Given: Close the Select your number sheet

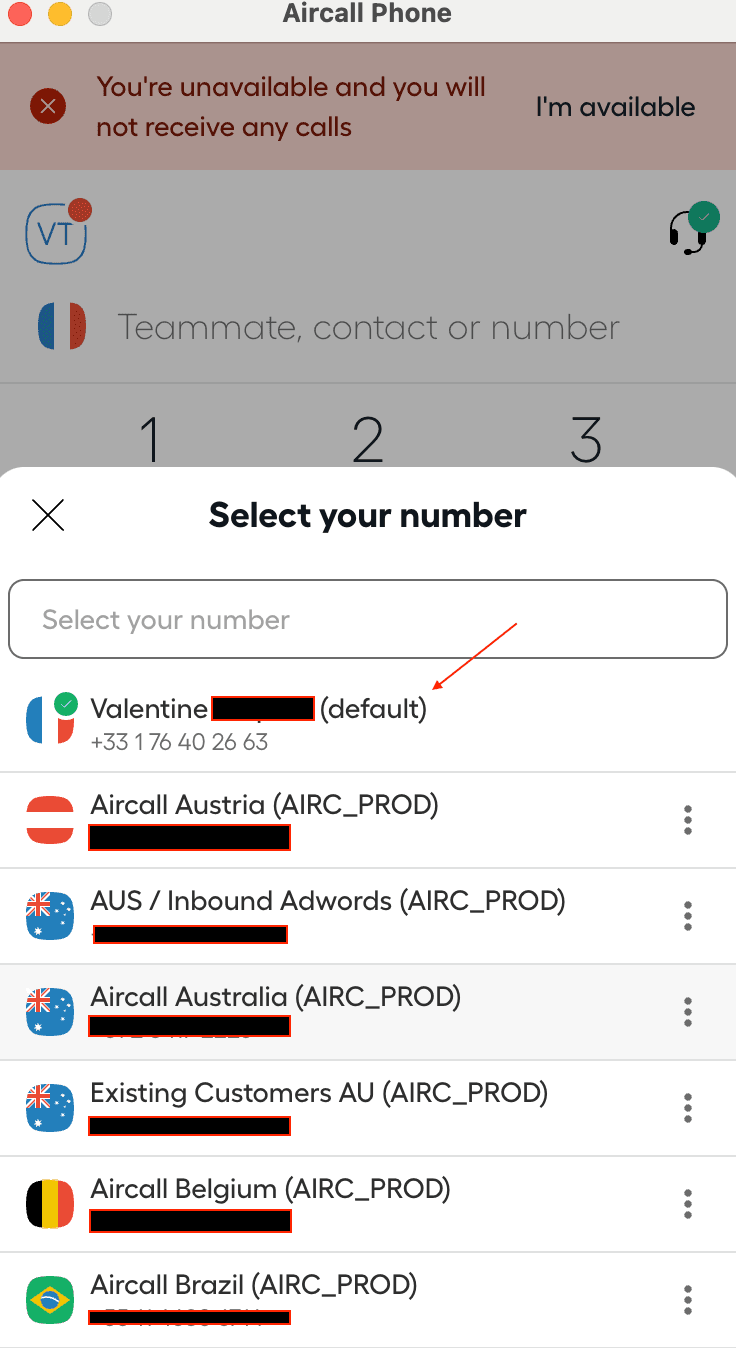Looking at the screenshot, I should [x=48, y=515].
